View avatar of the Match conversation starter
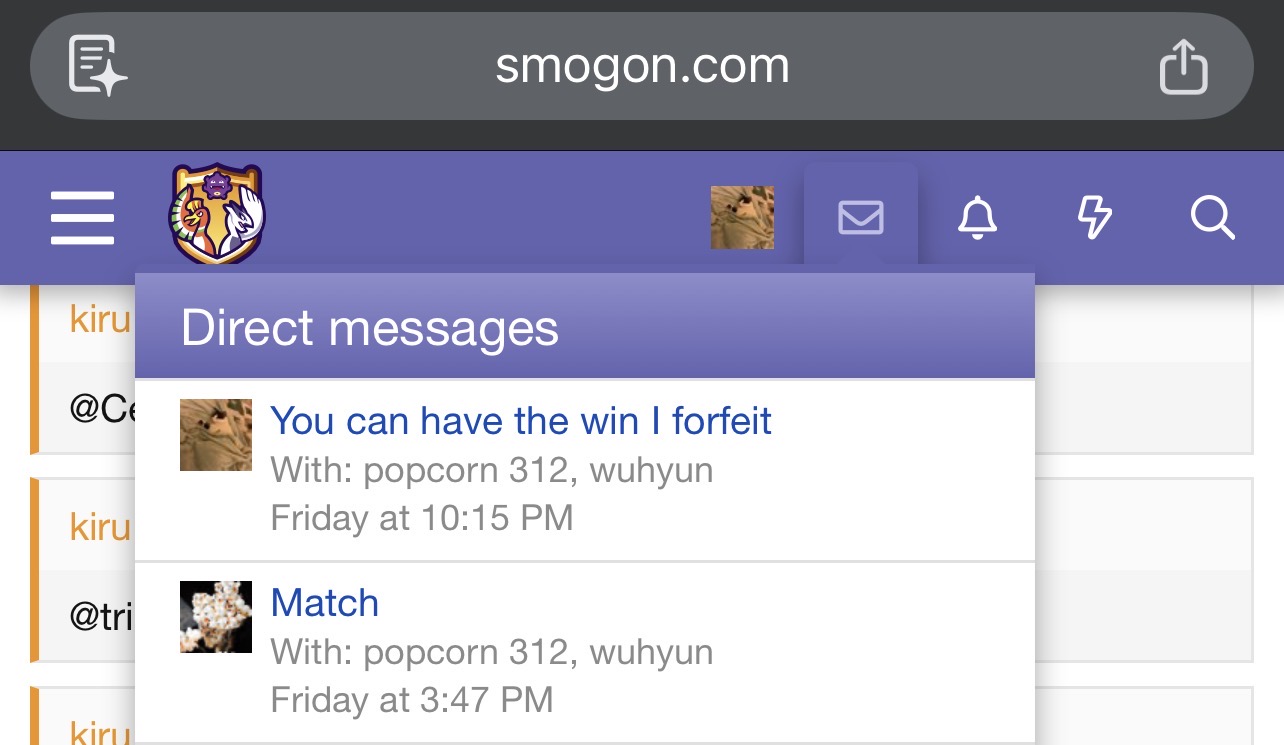Image resolution: width=1284 pixels, height=745 pixels. click(x=216, y=617)
